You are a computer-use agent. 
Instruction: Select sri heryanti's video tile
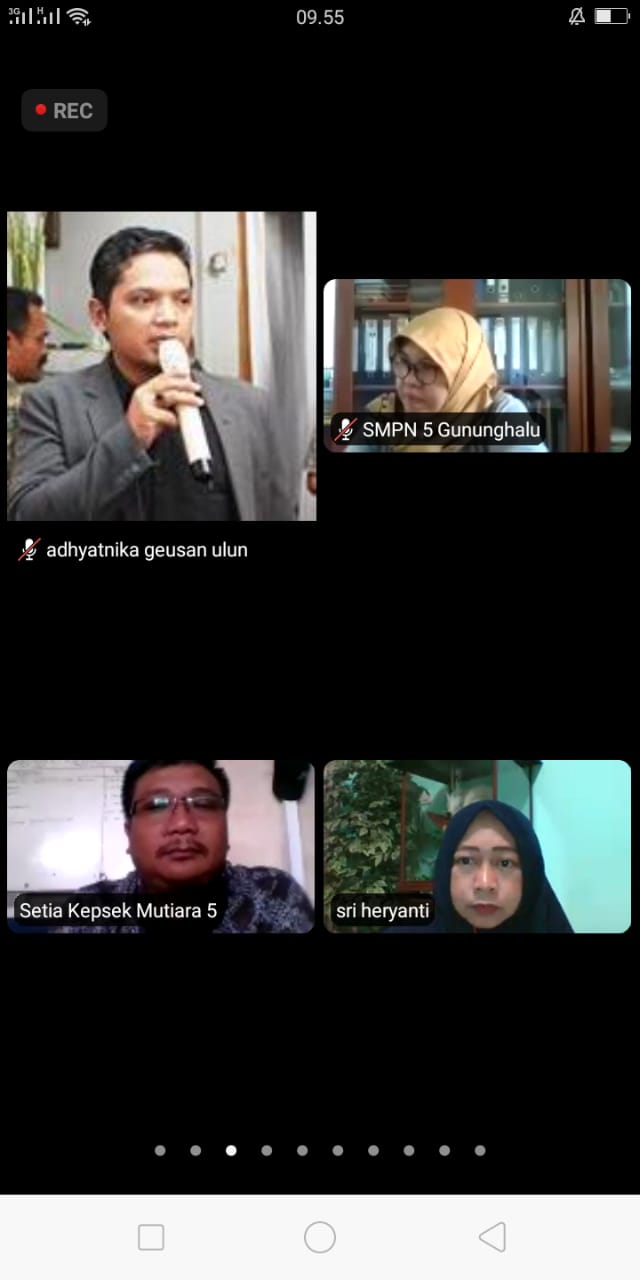[x=477, y=846]
